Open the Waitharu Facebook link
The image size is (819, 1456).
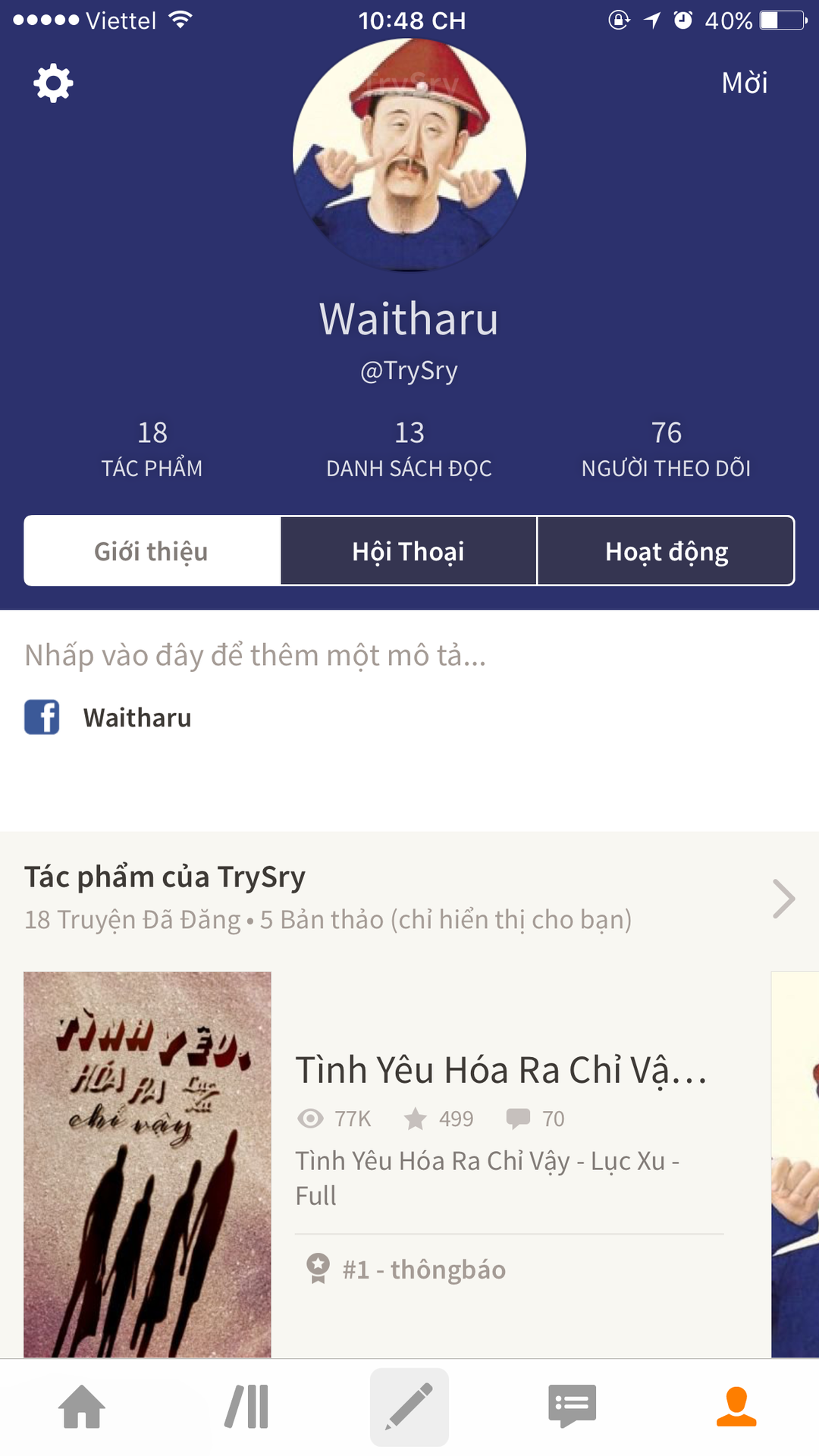[136, 717]
